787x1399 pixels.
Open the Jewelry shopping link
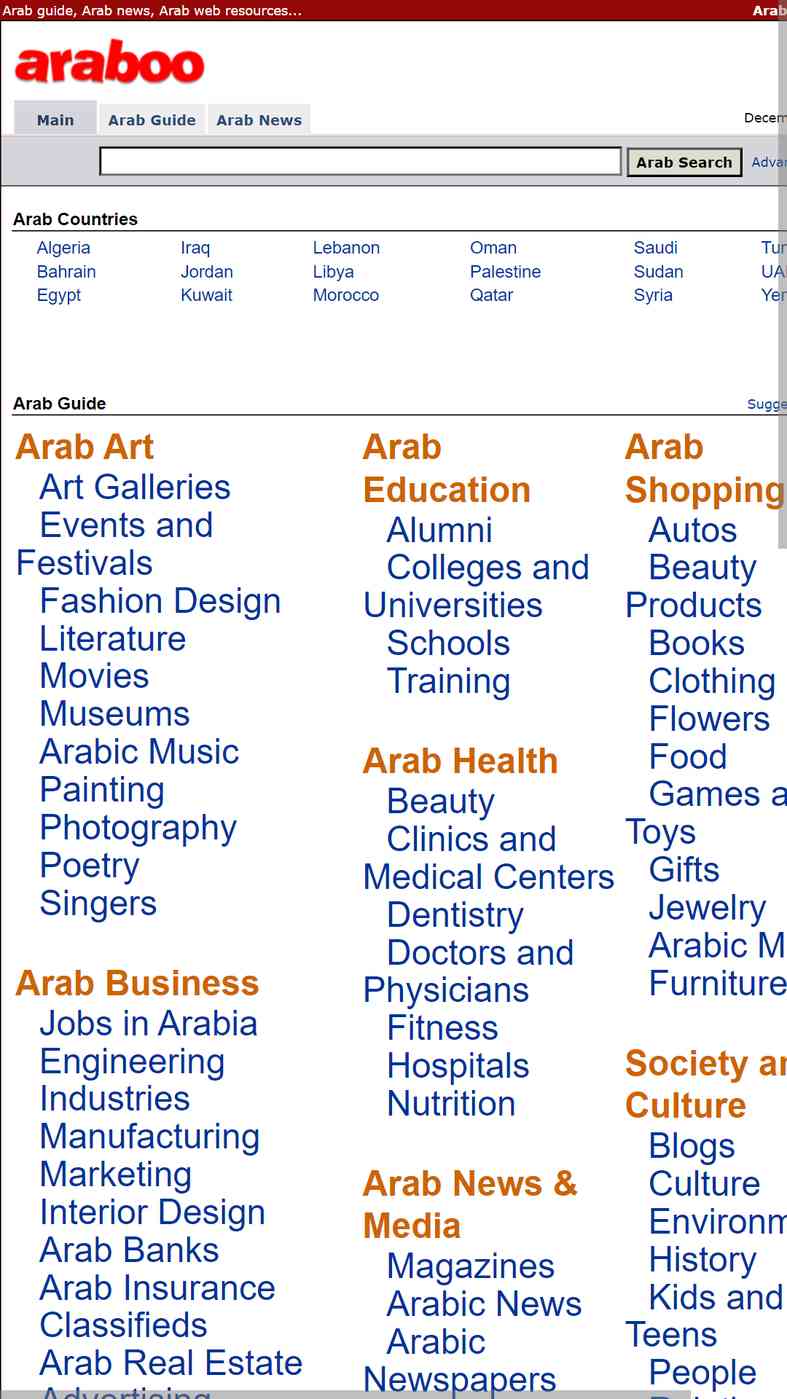(x=708, y=908)
